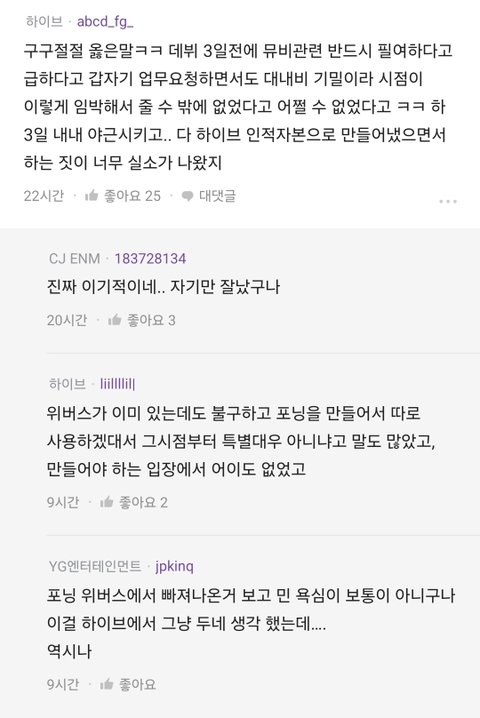This screenshot has height=718, width=480.
Task: Open 183728134 user profile
Action: click(x=150, y=259)
